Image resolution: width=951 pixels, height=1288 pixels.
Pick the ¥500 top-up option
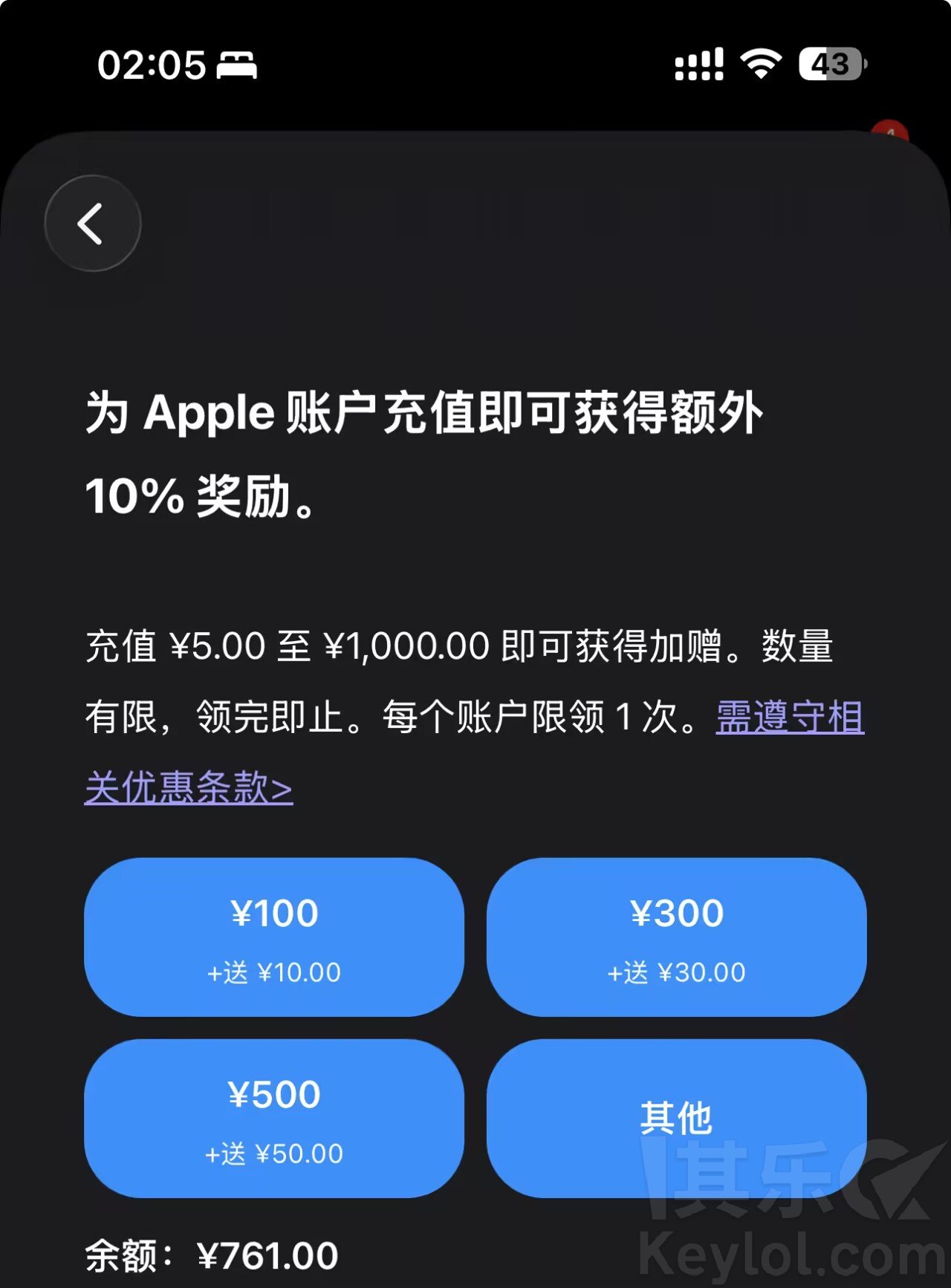click(x=273, y=1118)
